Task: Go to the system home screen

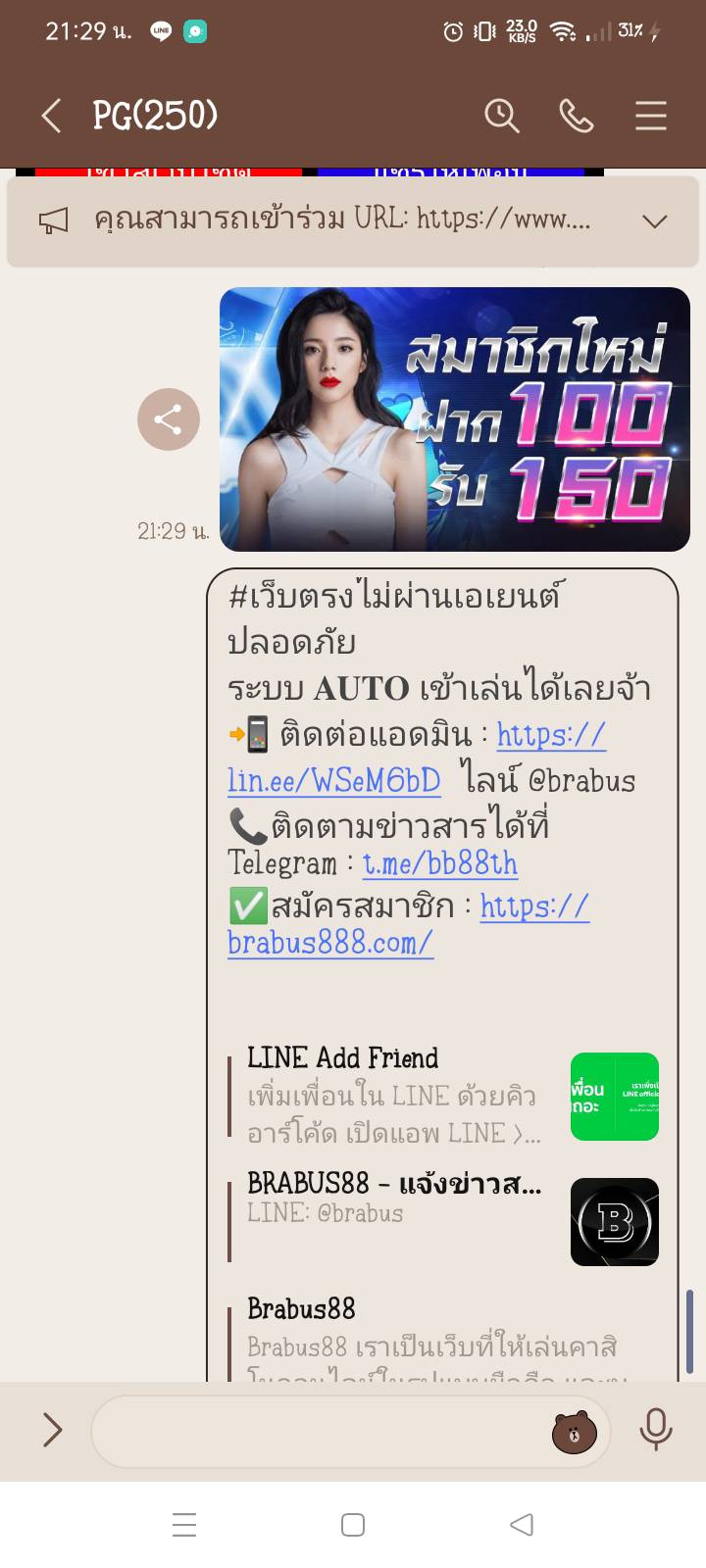Action: pos(353,1525)
